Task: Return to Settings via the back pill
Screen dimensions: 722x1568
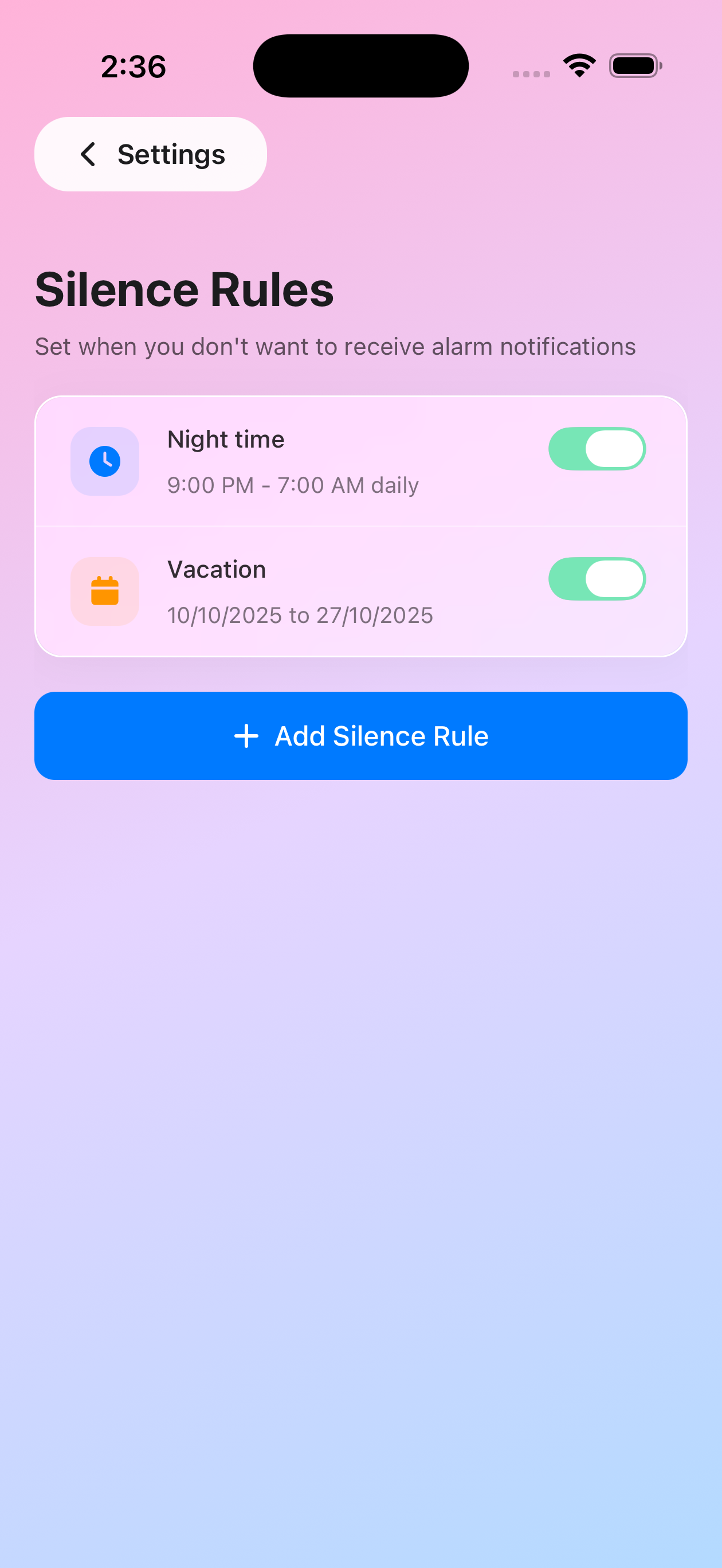Action: pos(150,154)
